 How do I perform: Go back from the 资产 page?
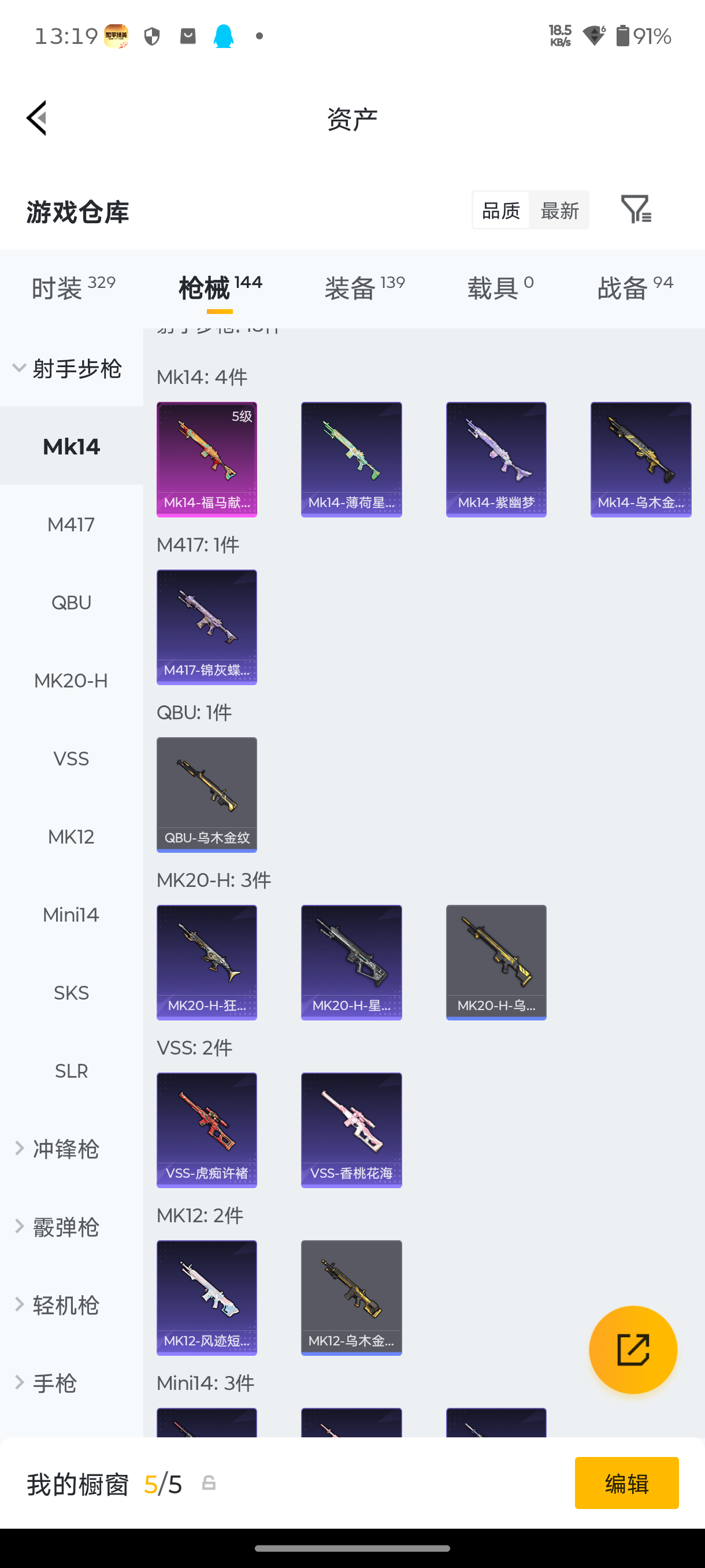[36, 118]
